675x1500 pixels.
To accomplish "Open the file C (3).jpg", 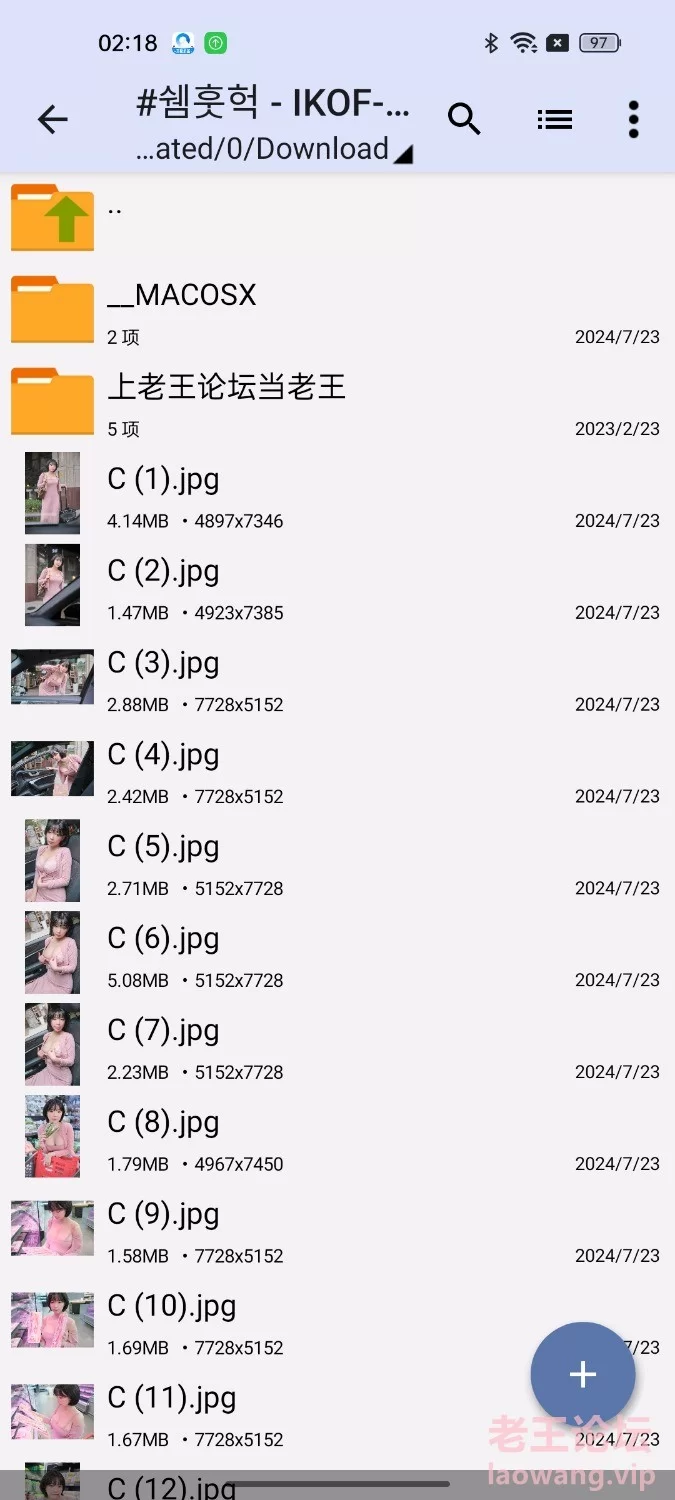I will point(163,663).
